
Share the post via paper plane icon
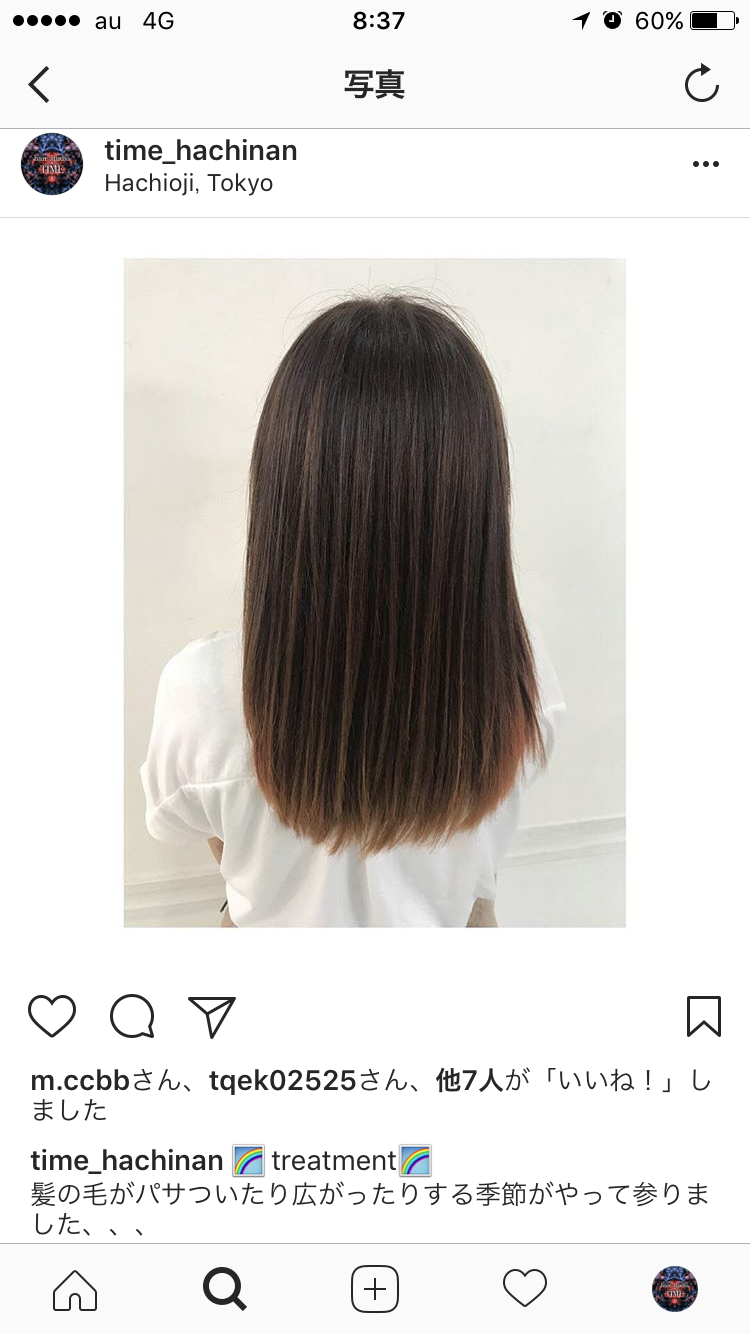[x=211, y=1016]
